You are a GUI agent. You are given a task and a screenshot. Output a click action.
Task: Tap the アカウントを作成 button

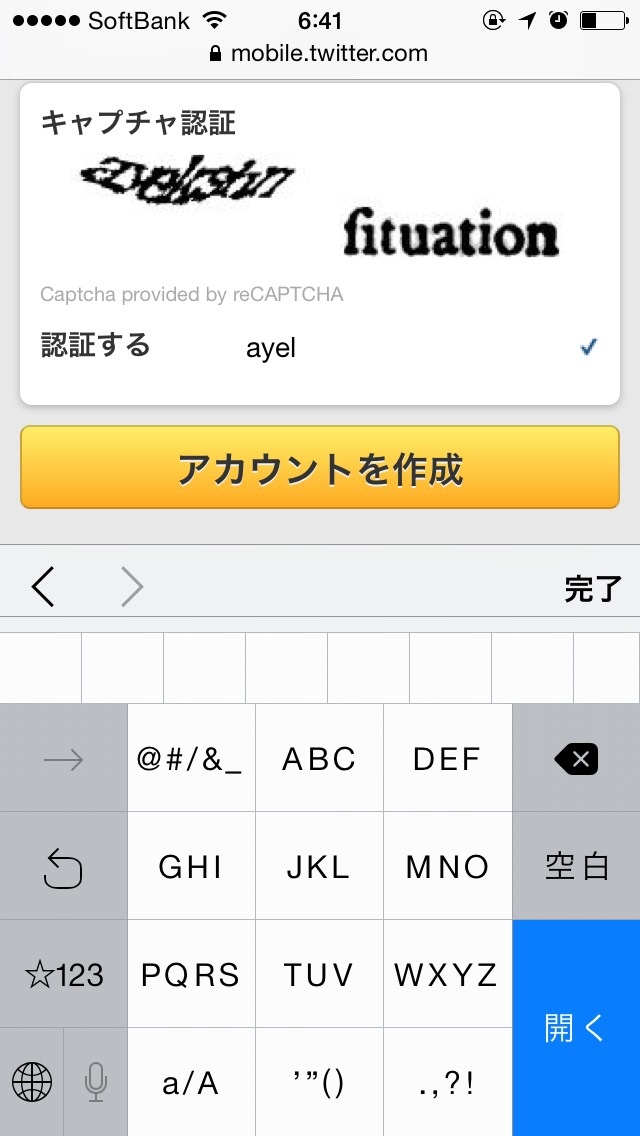pyautogui.click(x=320, y=467)
